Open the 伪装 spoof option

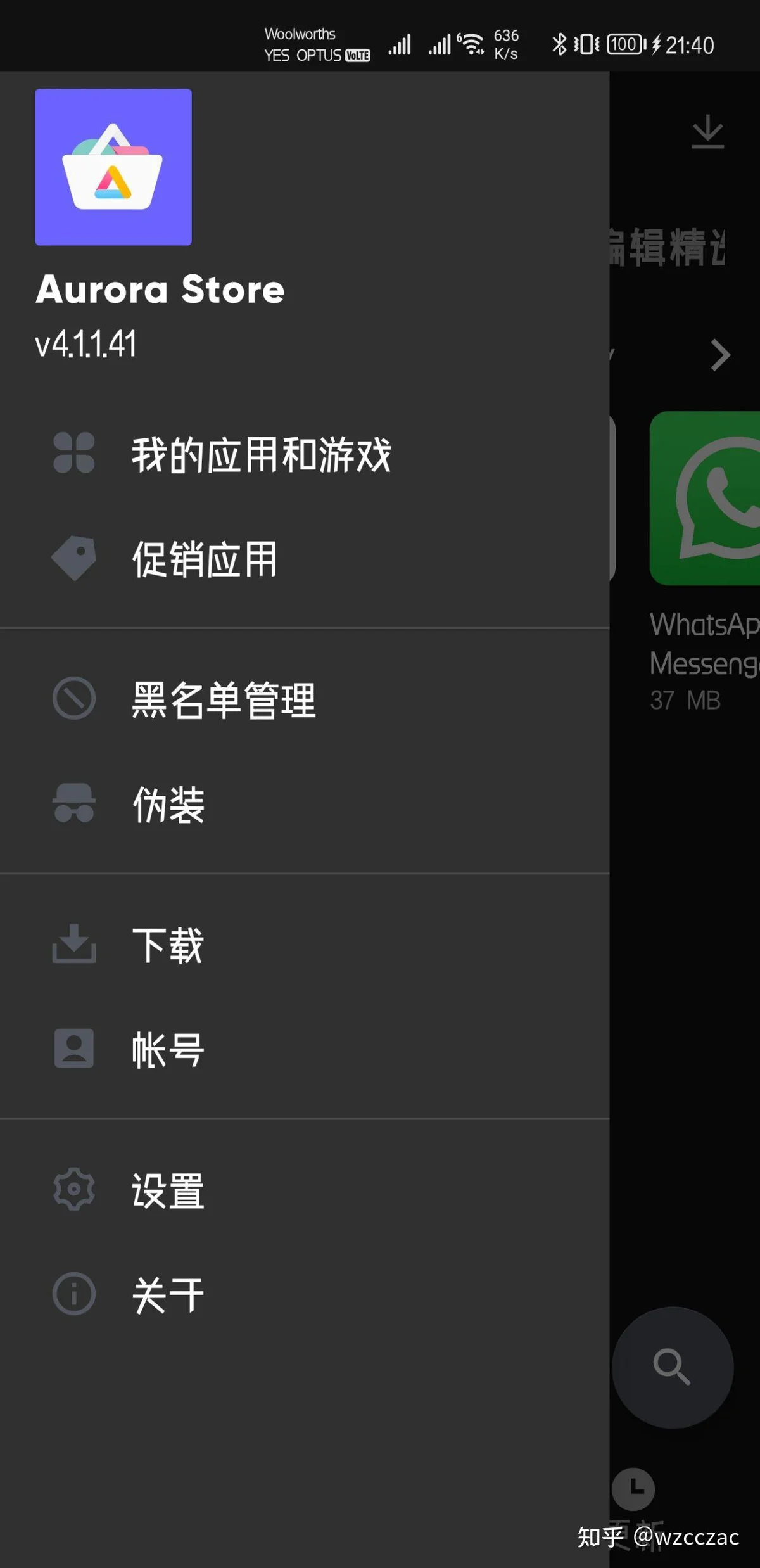click(305, 804)
